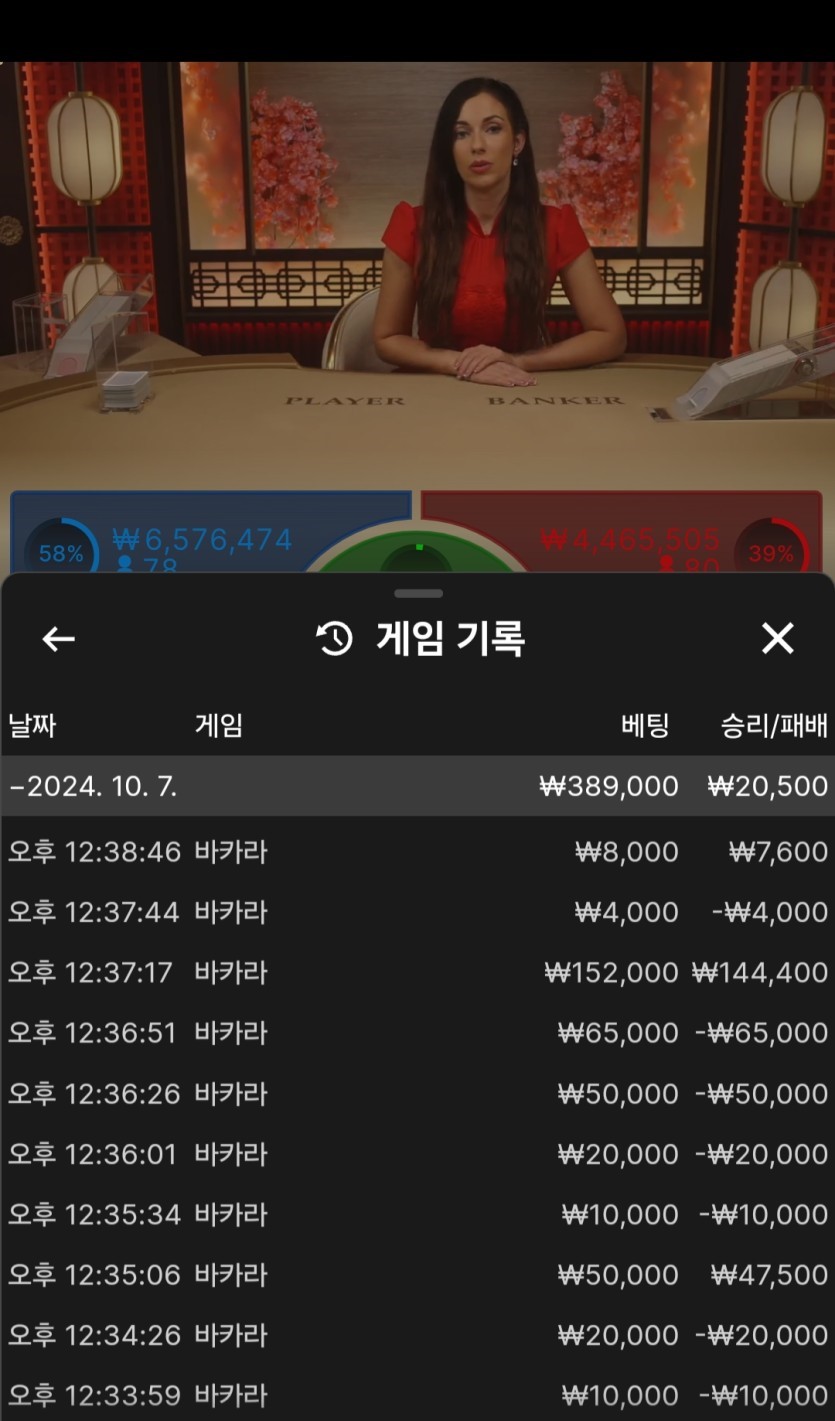Close the game history panel

777,638
